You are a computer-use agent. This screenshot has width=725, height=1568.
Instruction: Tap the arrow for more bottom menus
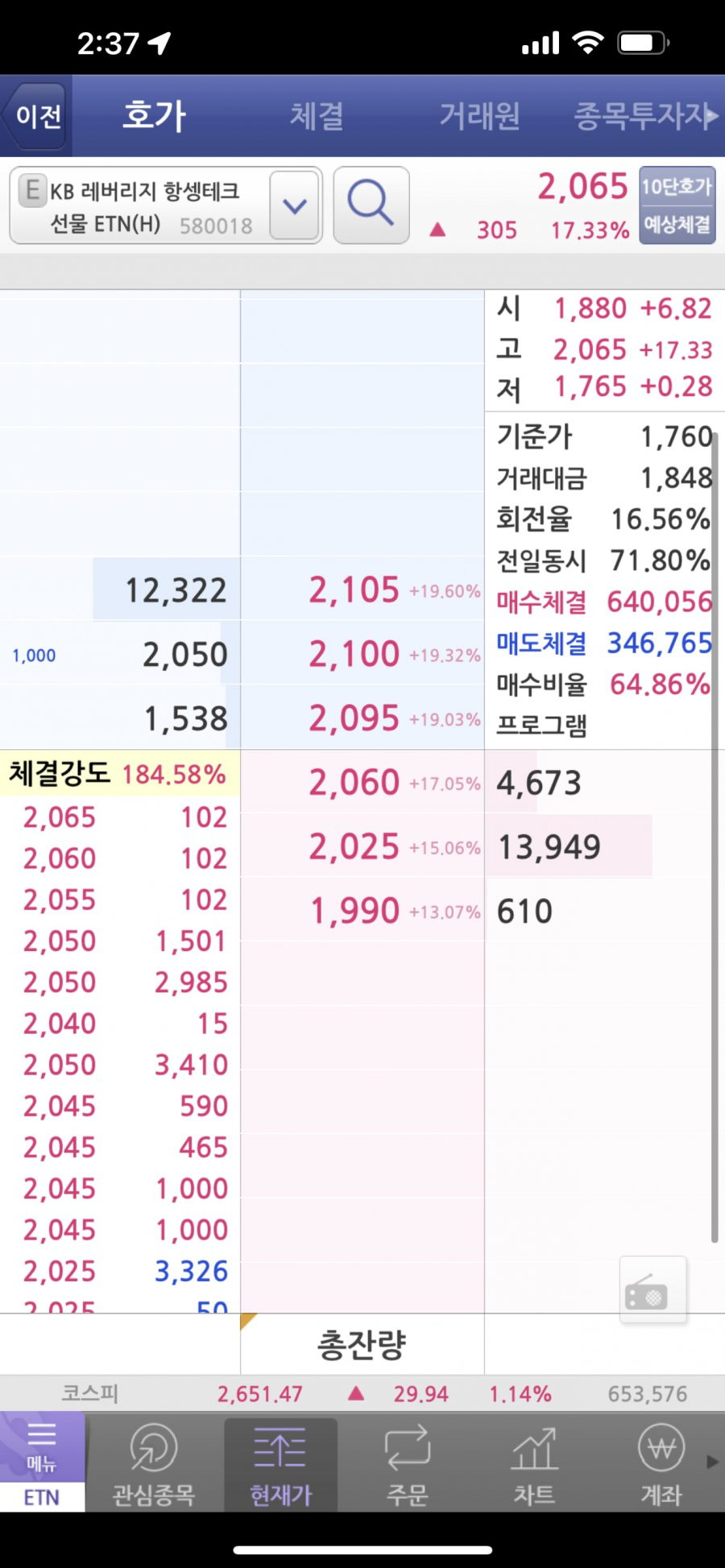click(x=712, y=1462)
